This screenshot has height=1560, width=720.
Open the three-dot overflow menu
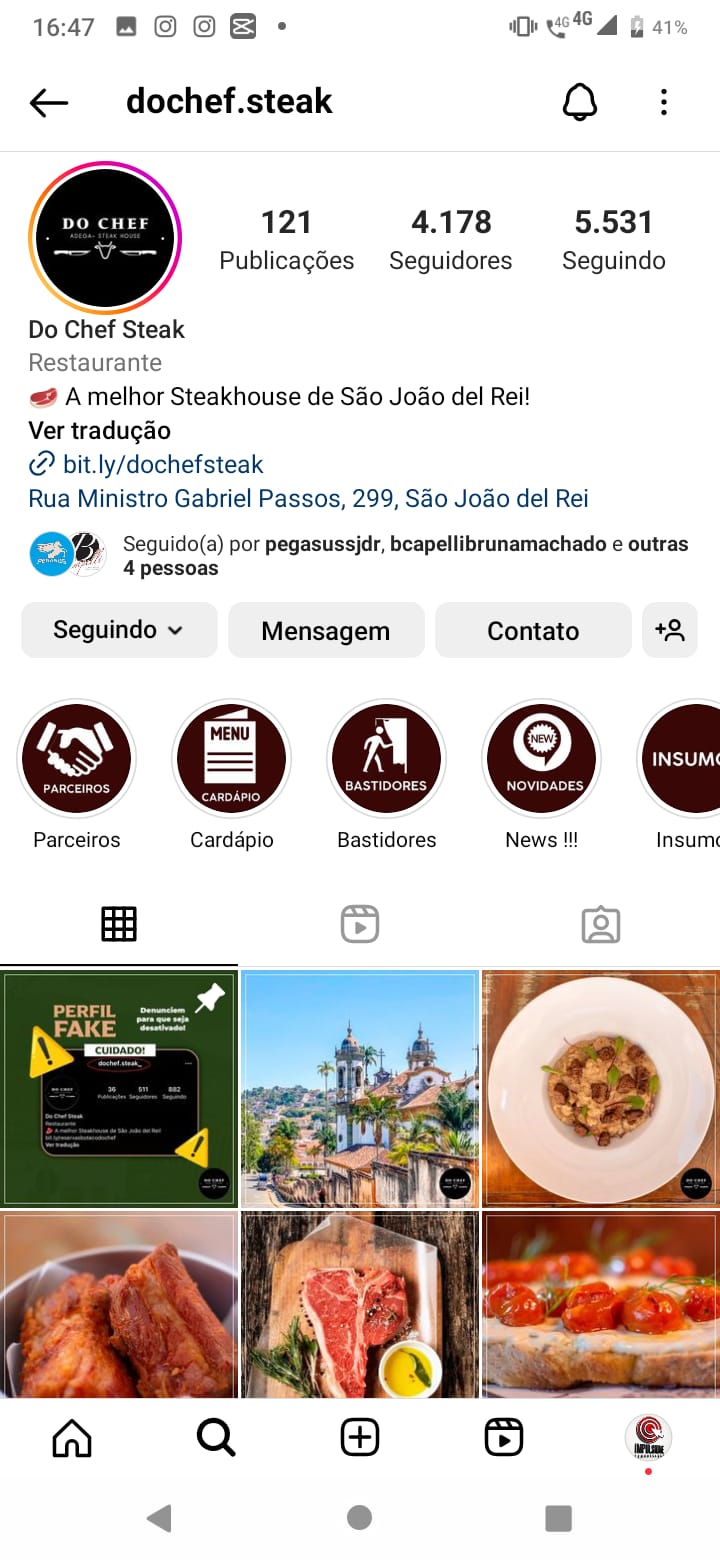click(x=664, y=102)
